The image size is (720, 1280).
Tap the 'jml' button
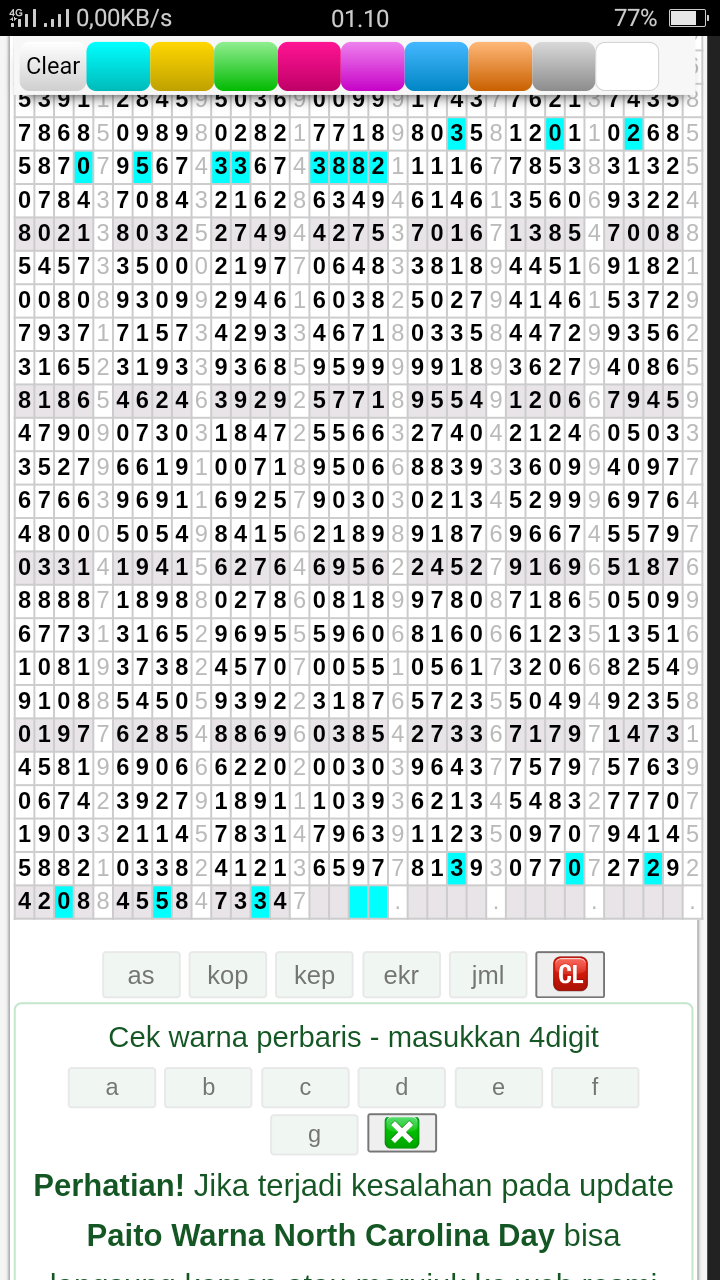click(x=488, y=975)
